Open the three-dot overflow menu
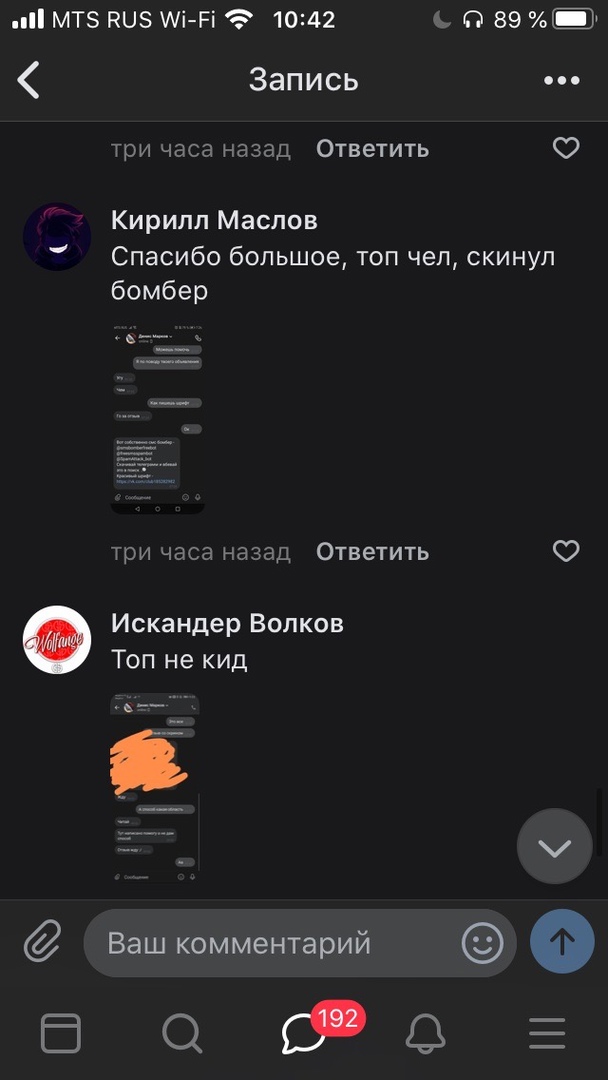 point(561,81)
